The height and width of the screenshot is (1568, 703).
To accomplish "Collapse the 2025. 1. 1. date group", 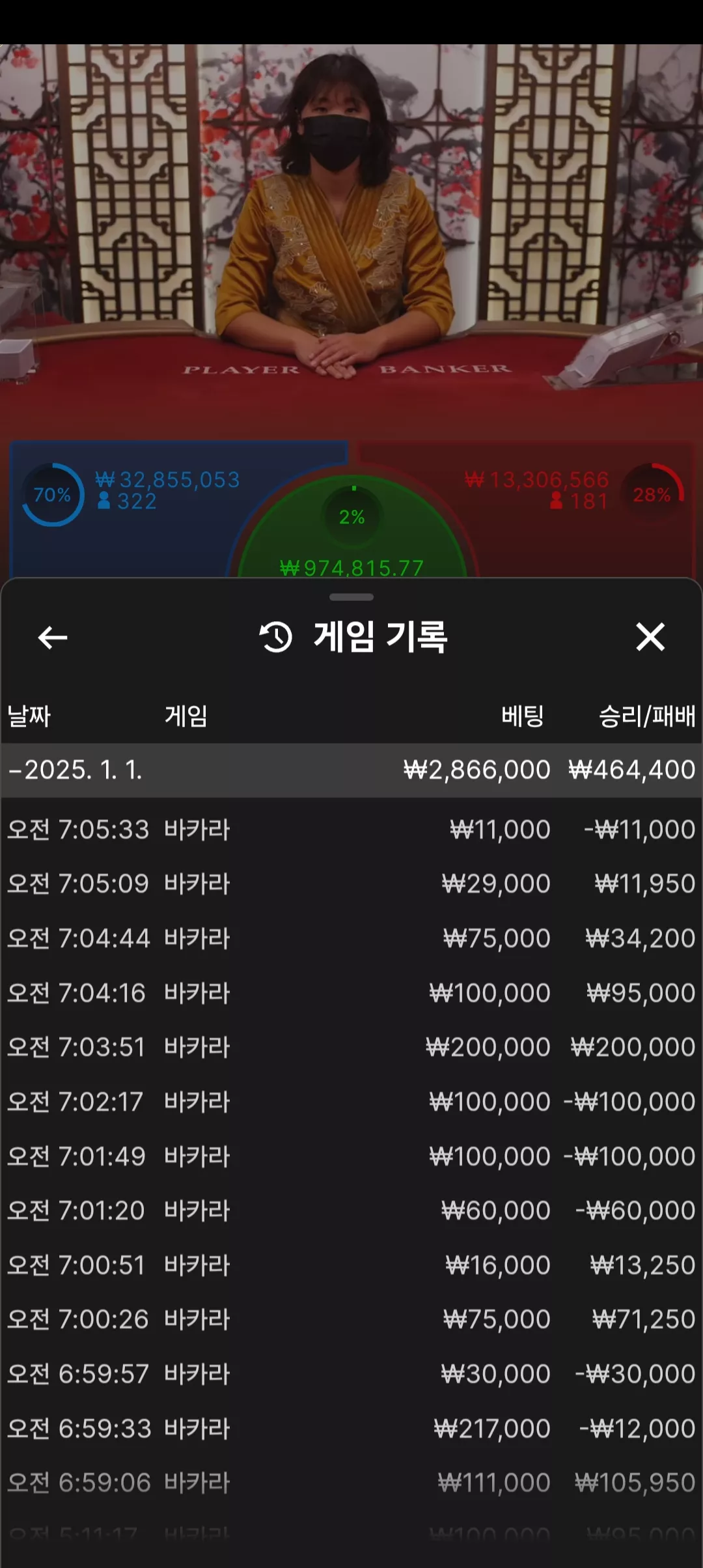I will 351,770.
